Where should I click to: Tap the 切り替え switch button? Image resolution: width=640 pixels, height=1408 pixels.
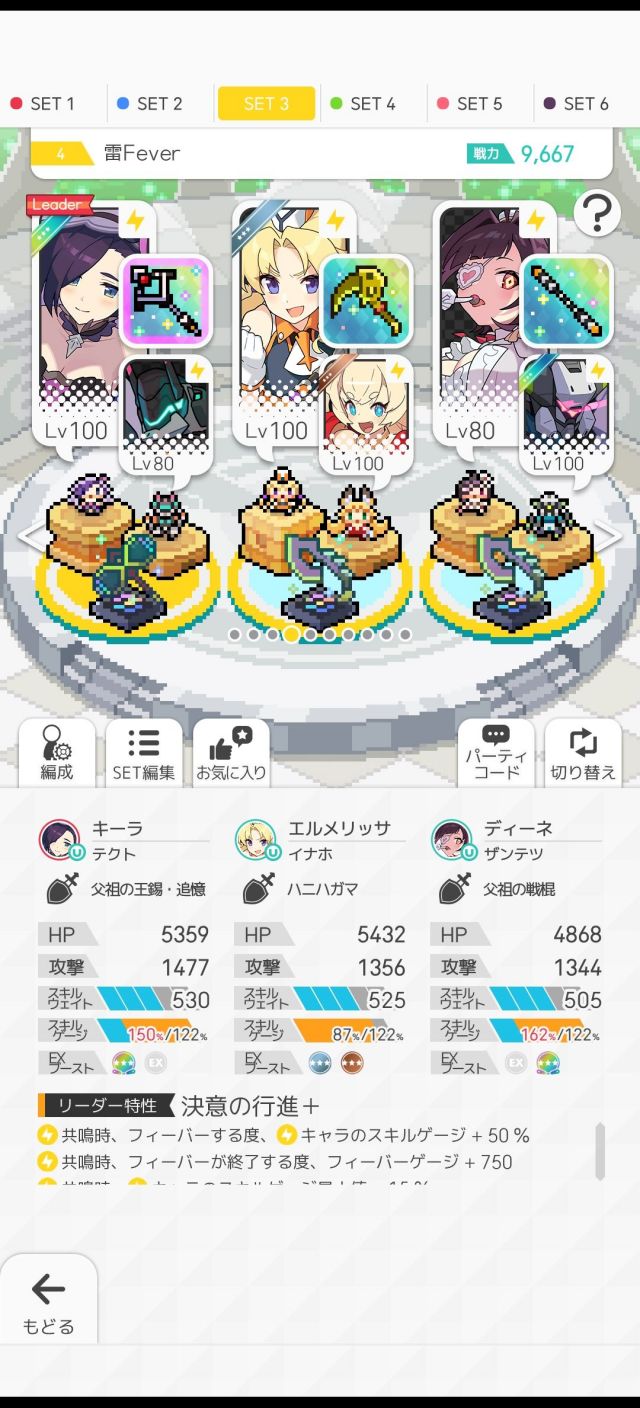point(583,752)
